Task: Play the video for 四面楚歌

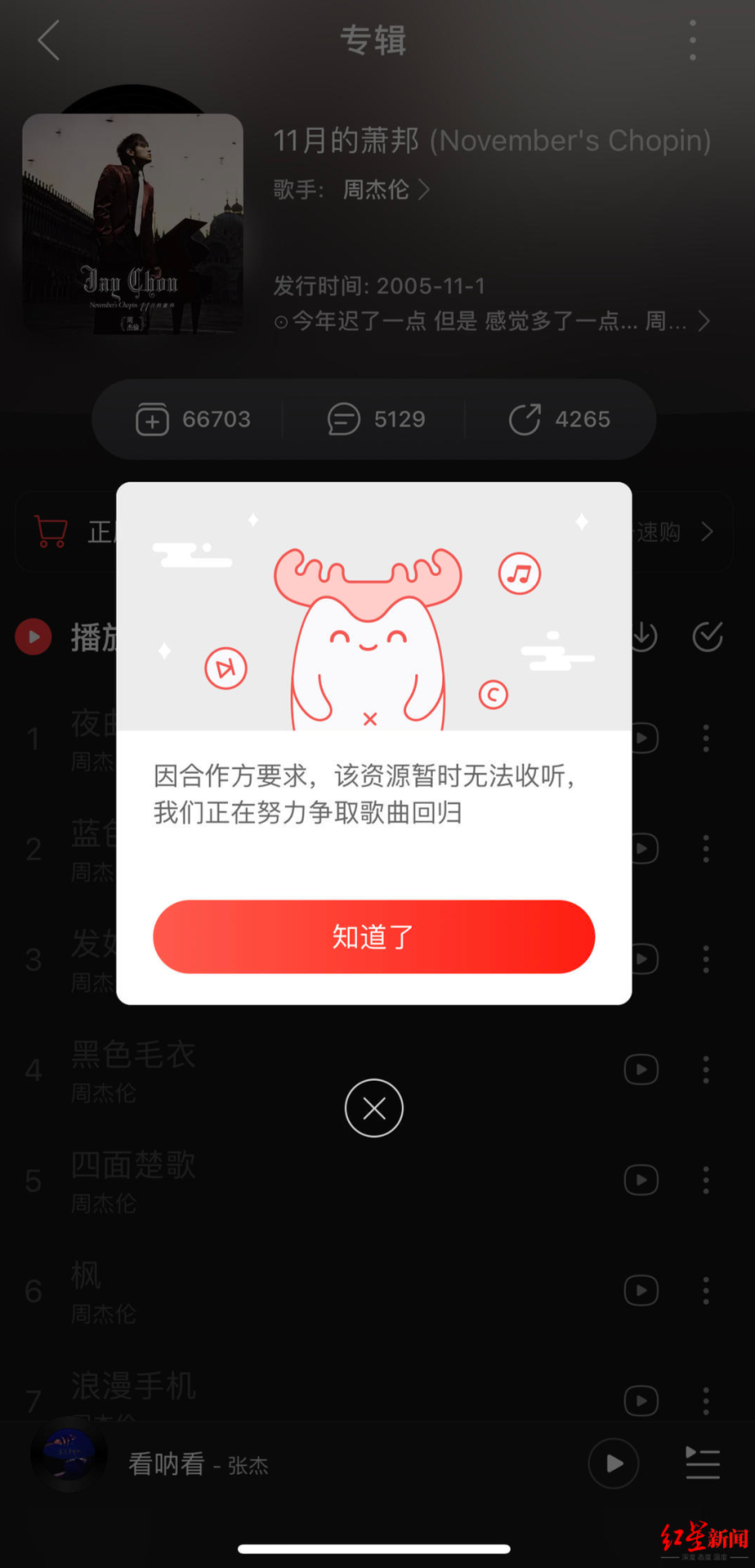Action: [x=641, y=1180]
